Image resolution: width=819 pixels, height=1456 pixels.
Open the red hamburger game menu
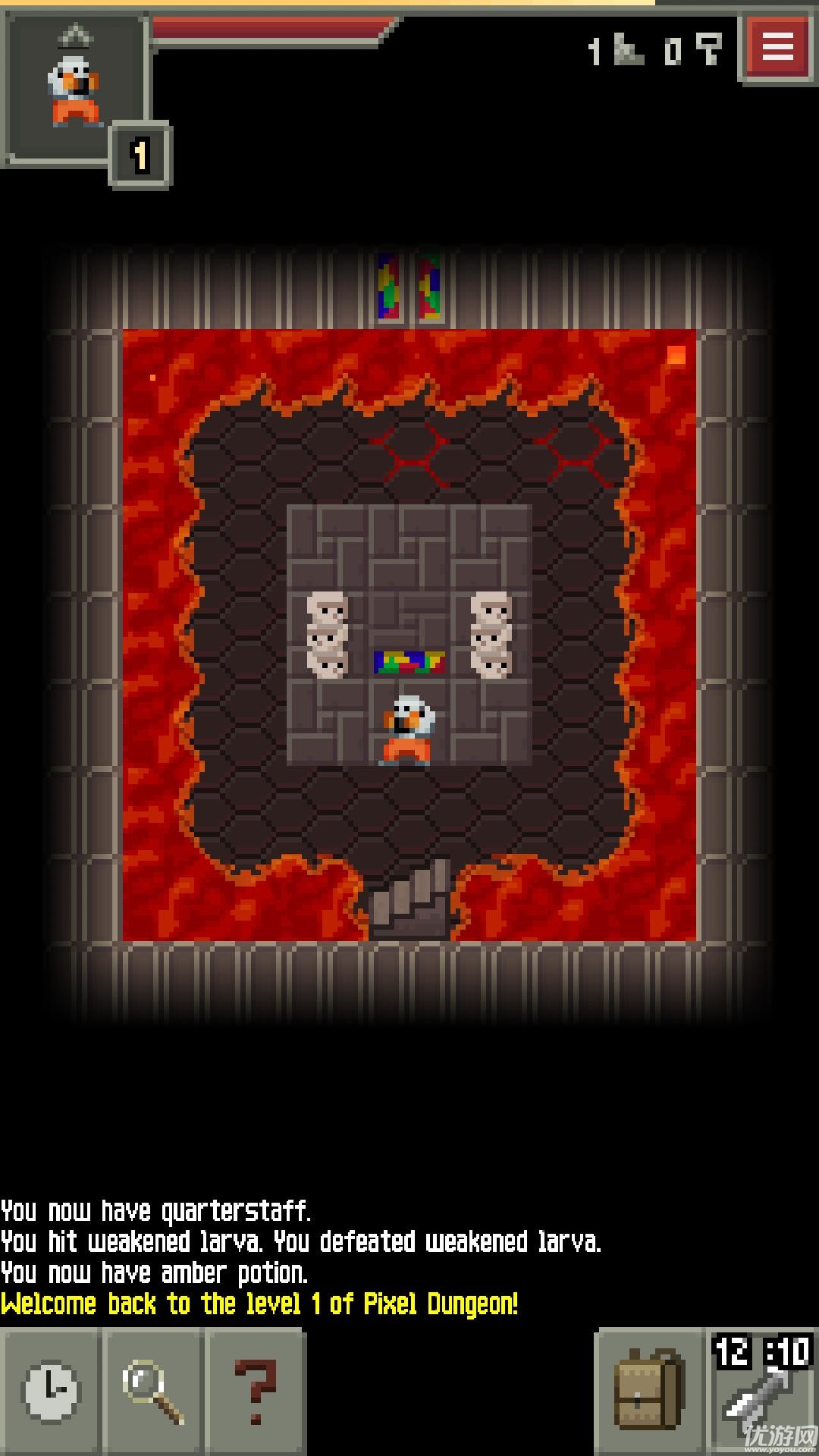[777, 47]
